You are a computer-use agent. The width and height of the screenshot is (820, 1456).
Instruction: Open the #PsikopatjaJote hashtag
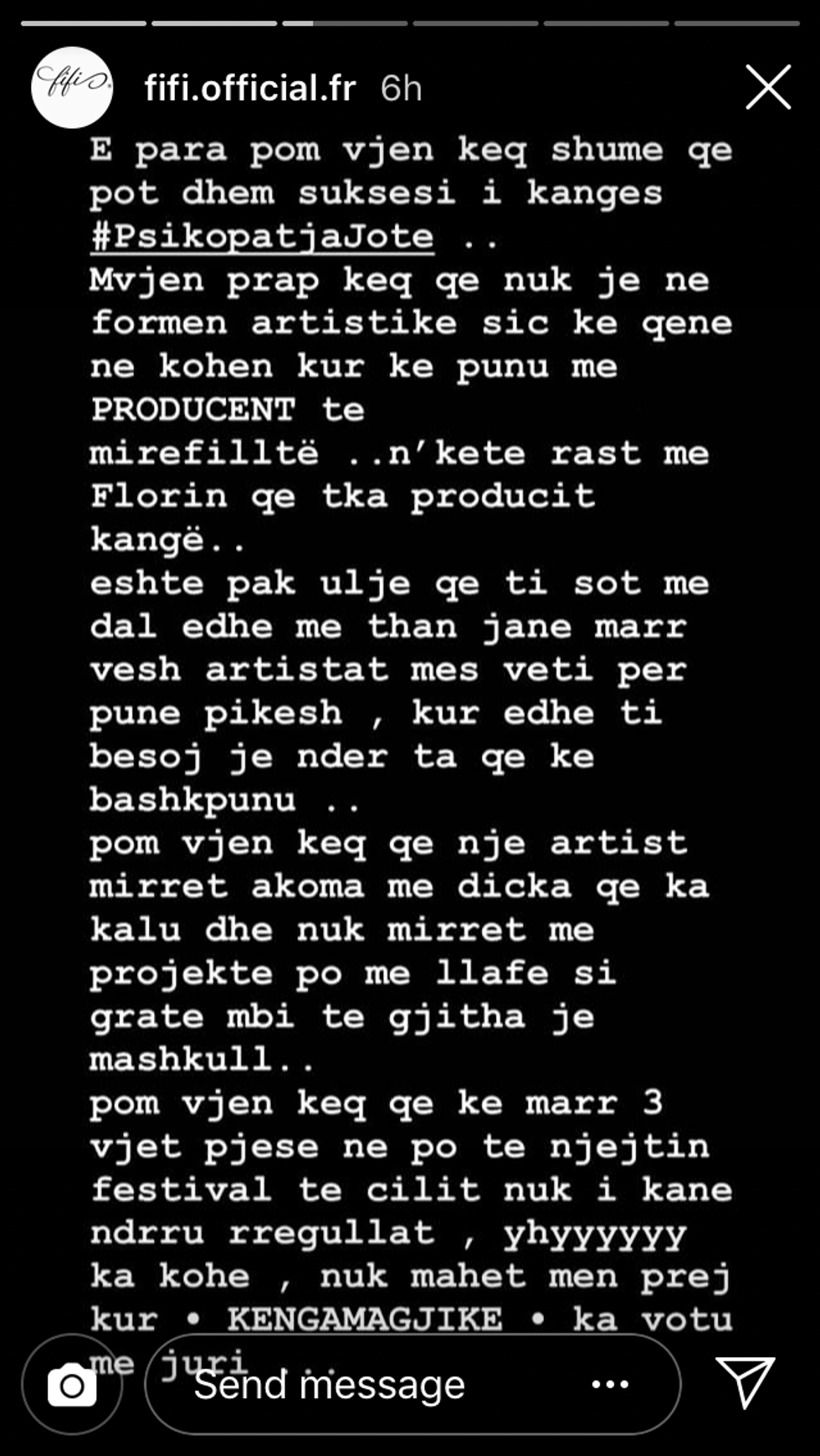tap(262, 236)
